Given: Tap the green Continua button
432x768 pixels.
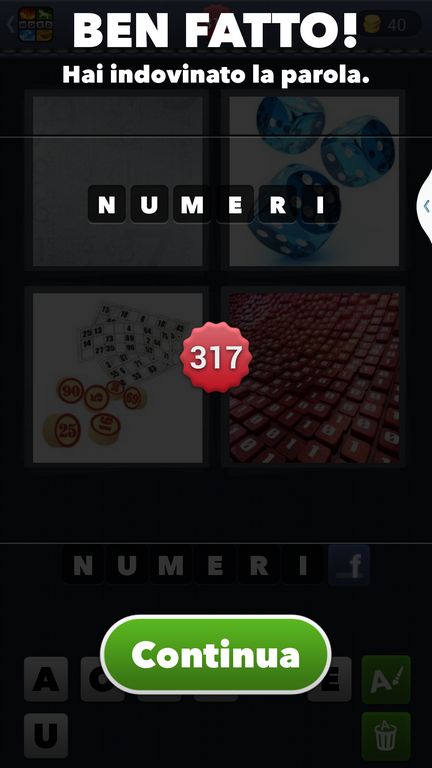Looking at the screenshot, I should click(x=216, y=654).
